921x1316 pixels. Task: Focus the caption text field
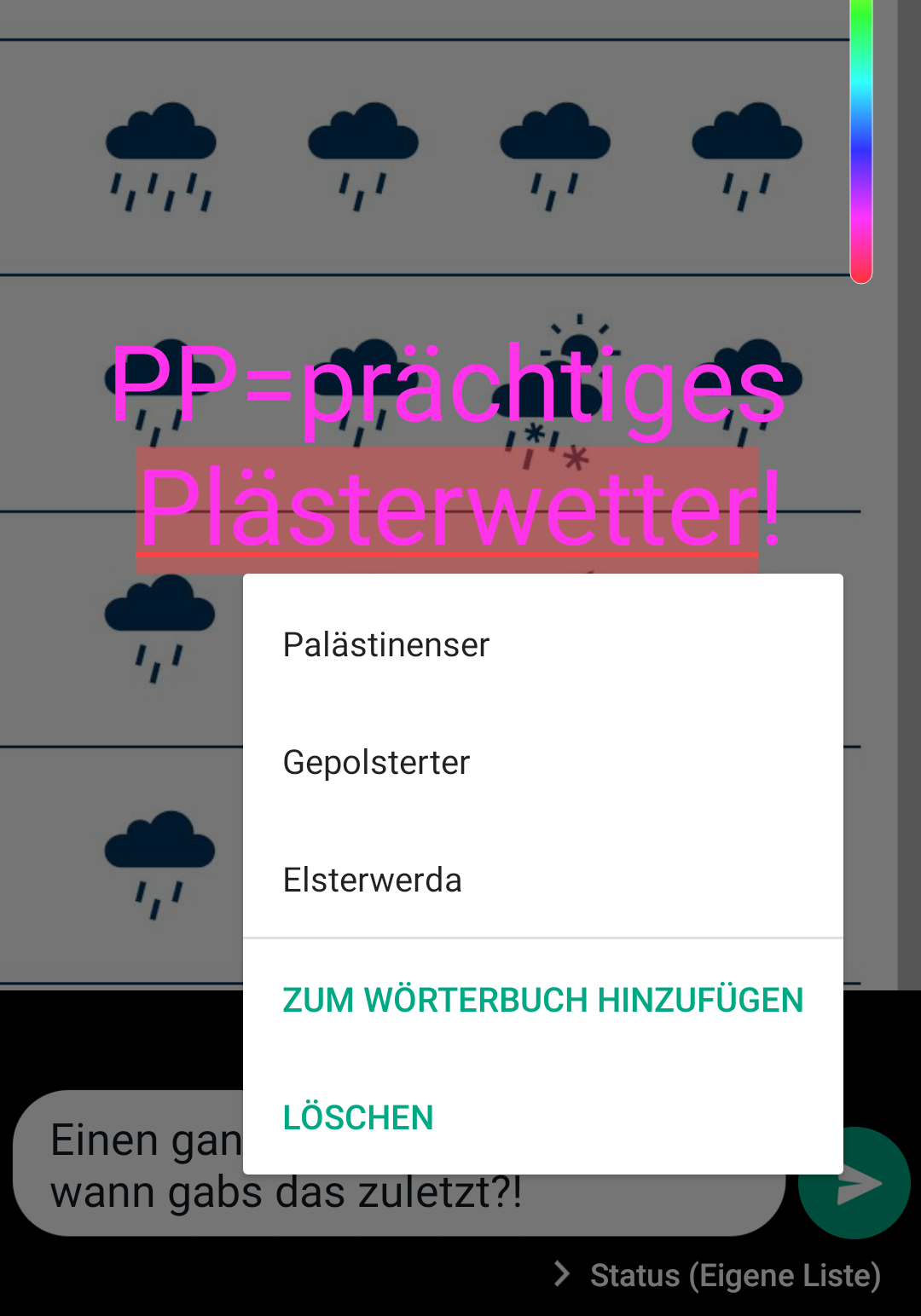128,1164
